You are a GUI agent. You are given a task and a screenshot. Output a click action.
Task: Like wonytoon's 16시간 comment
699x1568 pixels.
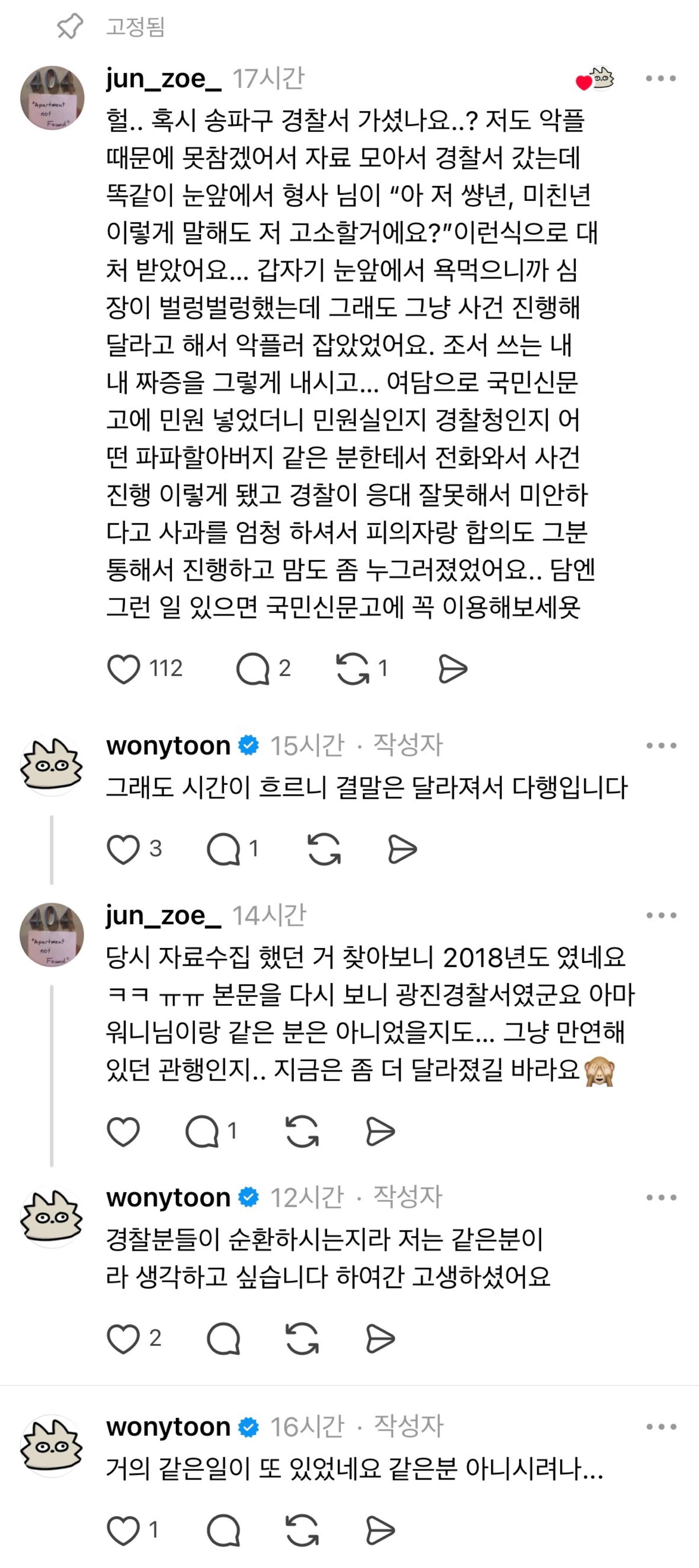pos(123,1531)
